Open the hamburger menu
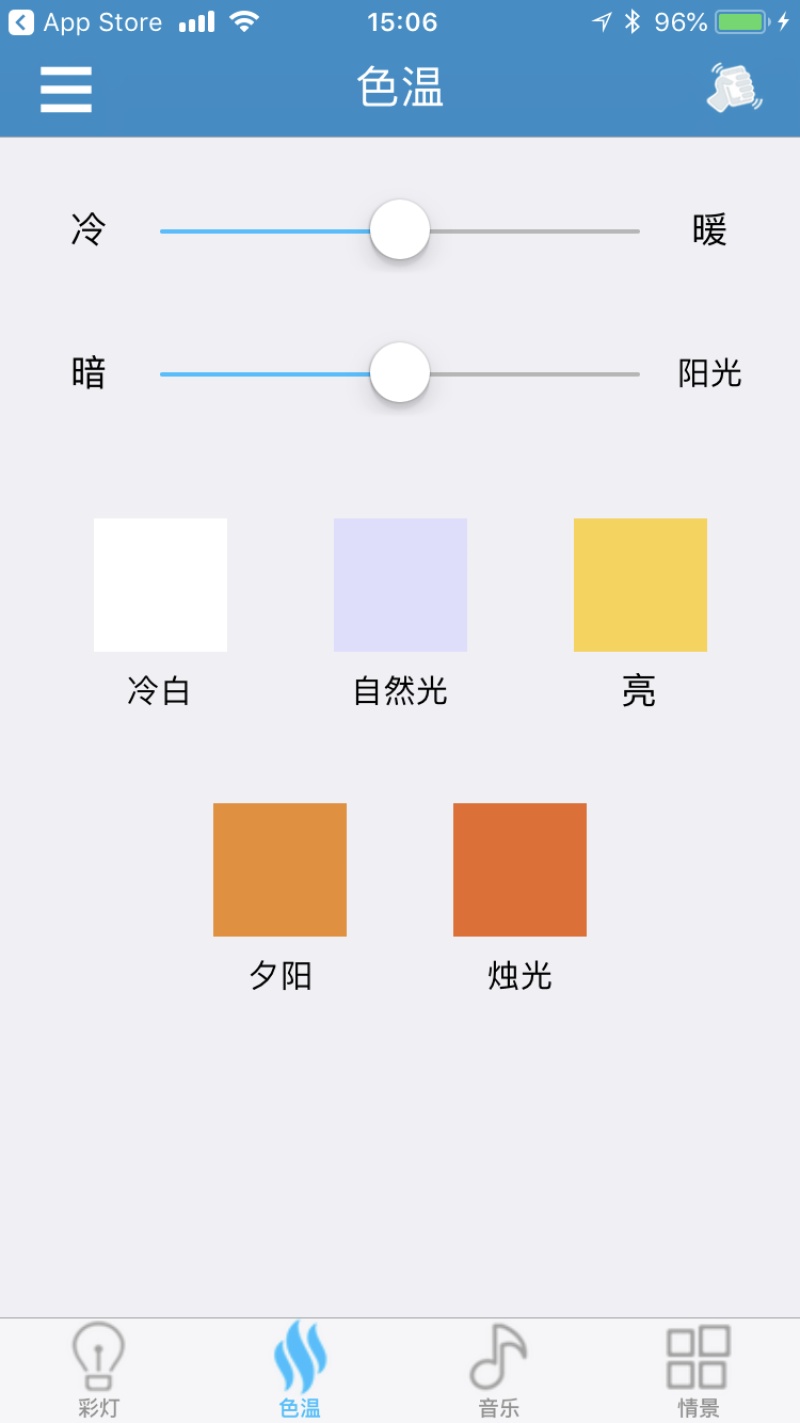This screenshot has height=1423, width=800. point(66,89)
